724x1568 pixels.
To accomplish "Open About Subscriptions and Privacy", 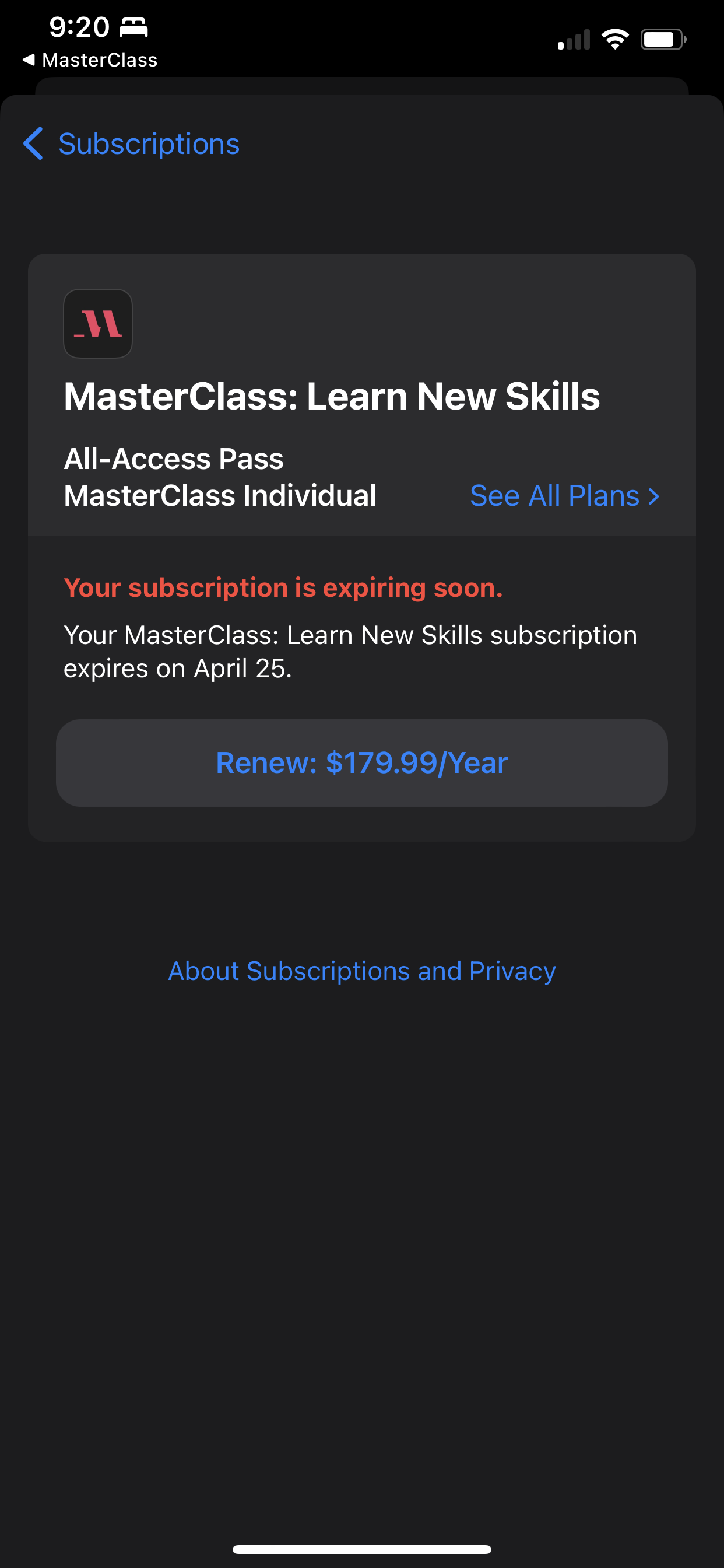I will tap(362, 971).
